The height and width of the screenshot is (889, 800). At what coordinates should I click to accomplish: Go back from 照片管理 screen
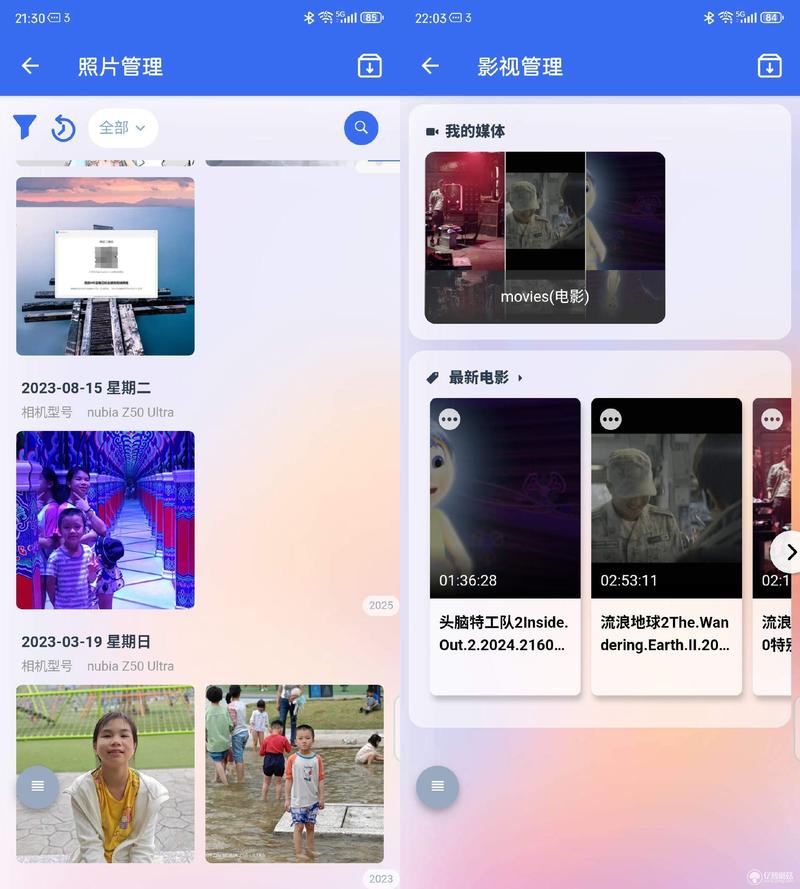click(x=30, y=66)
